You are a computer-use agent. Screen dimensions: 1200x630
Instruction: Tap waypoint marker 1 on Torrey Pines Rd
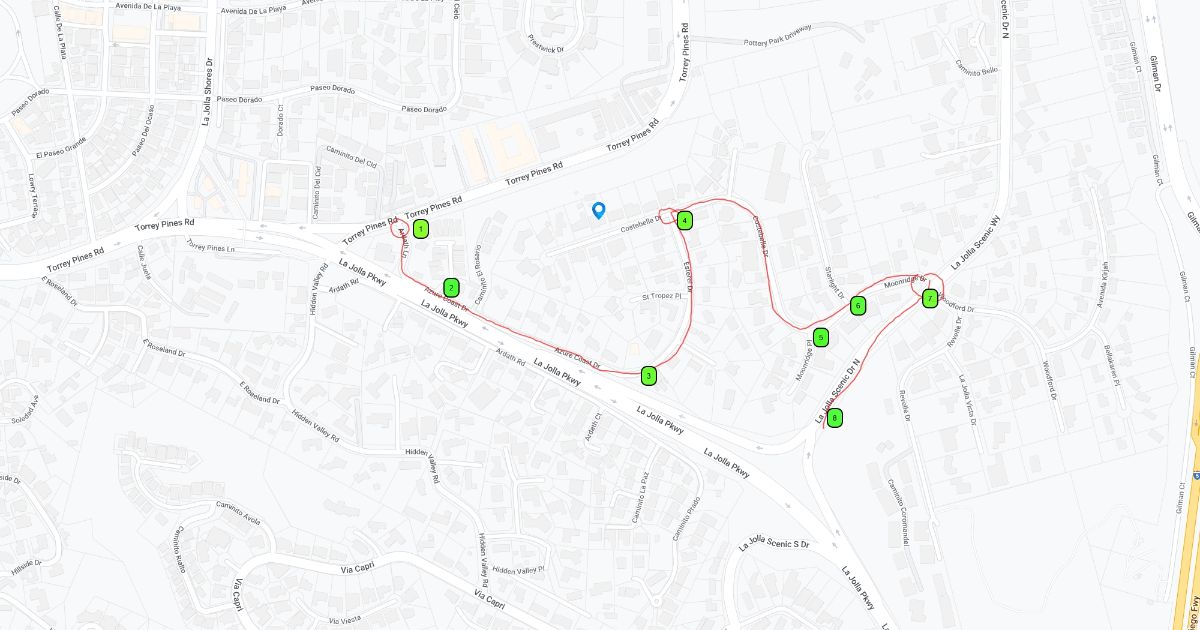[421, 229]
